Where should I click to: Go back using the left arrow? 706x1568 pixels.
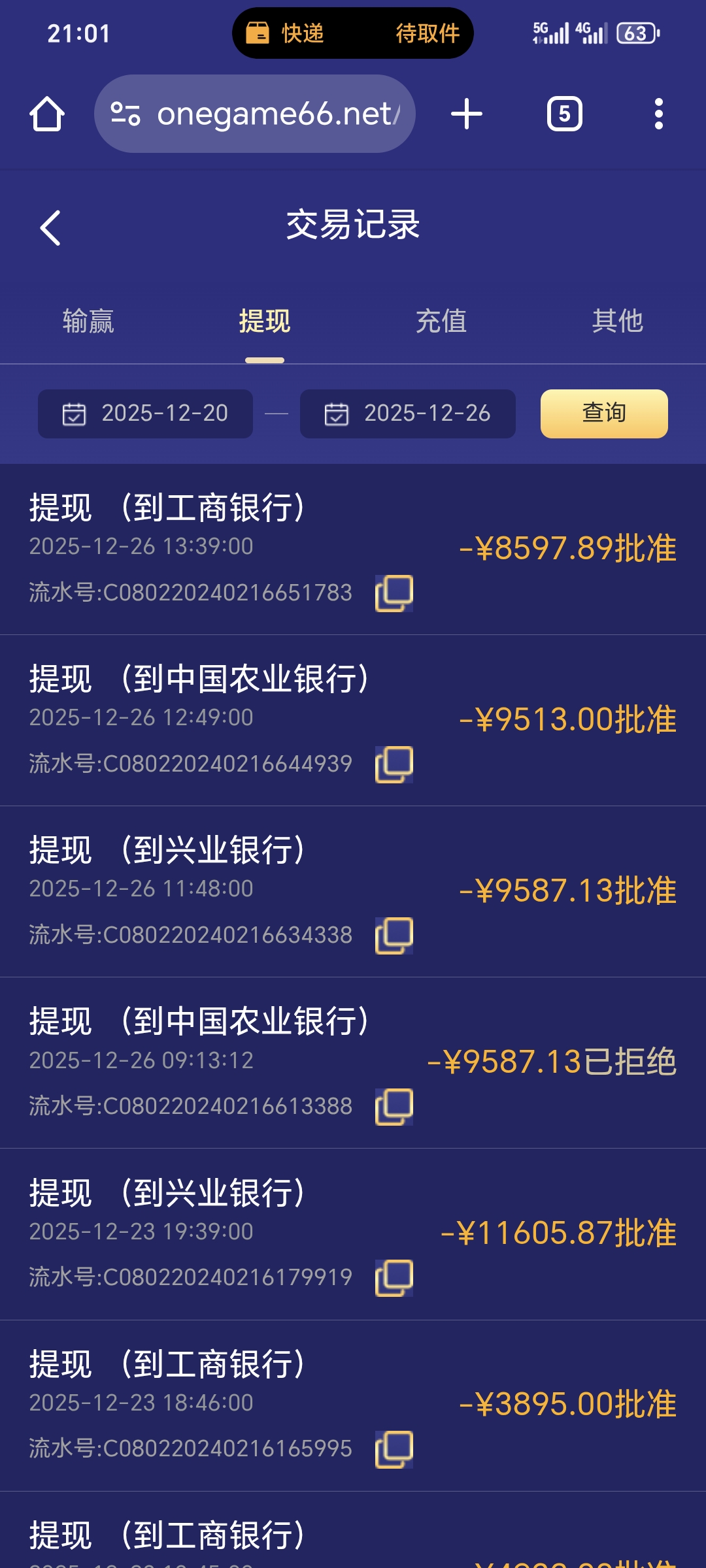(50, 225)
